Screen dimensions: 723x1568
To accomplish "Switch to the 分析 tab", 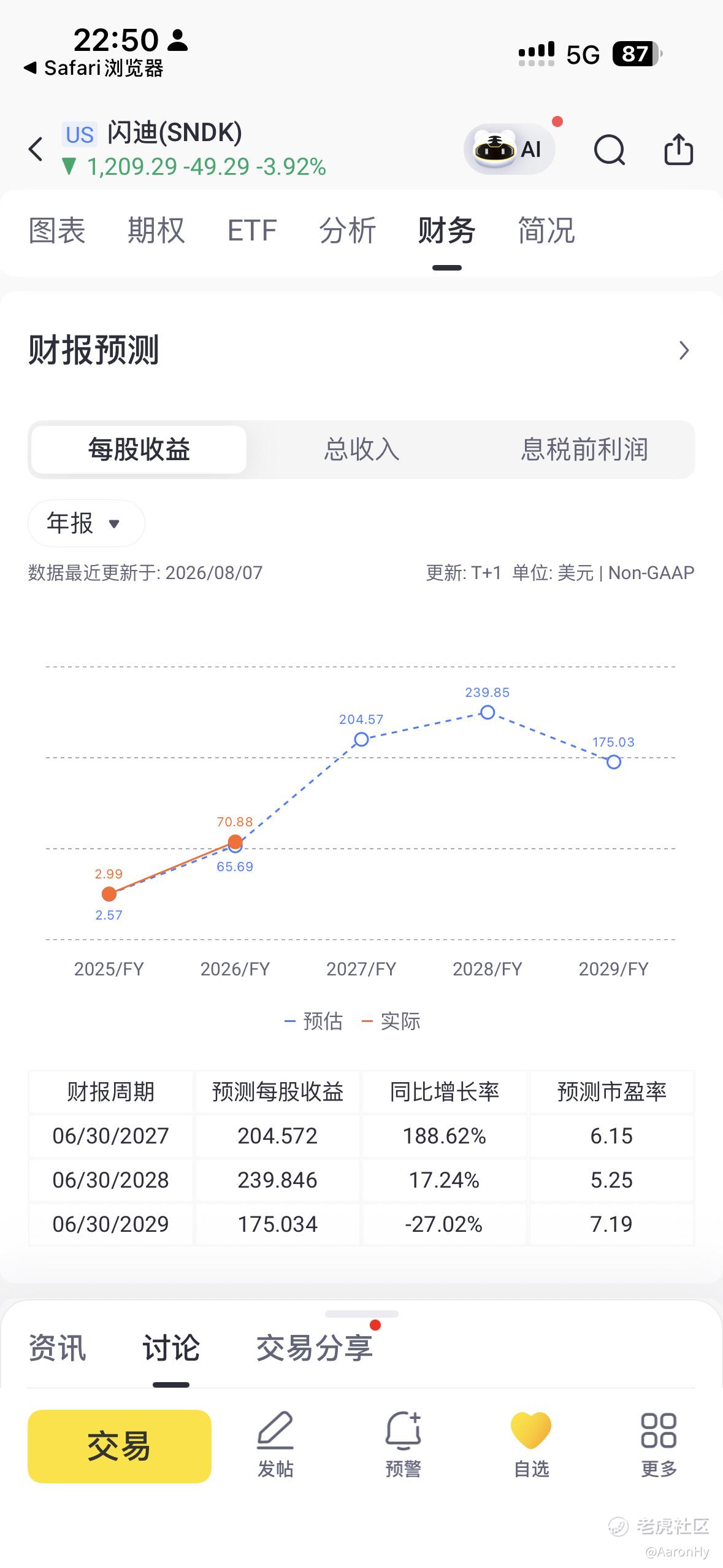I will [348, 231].
